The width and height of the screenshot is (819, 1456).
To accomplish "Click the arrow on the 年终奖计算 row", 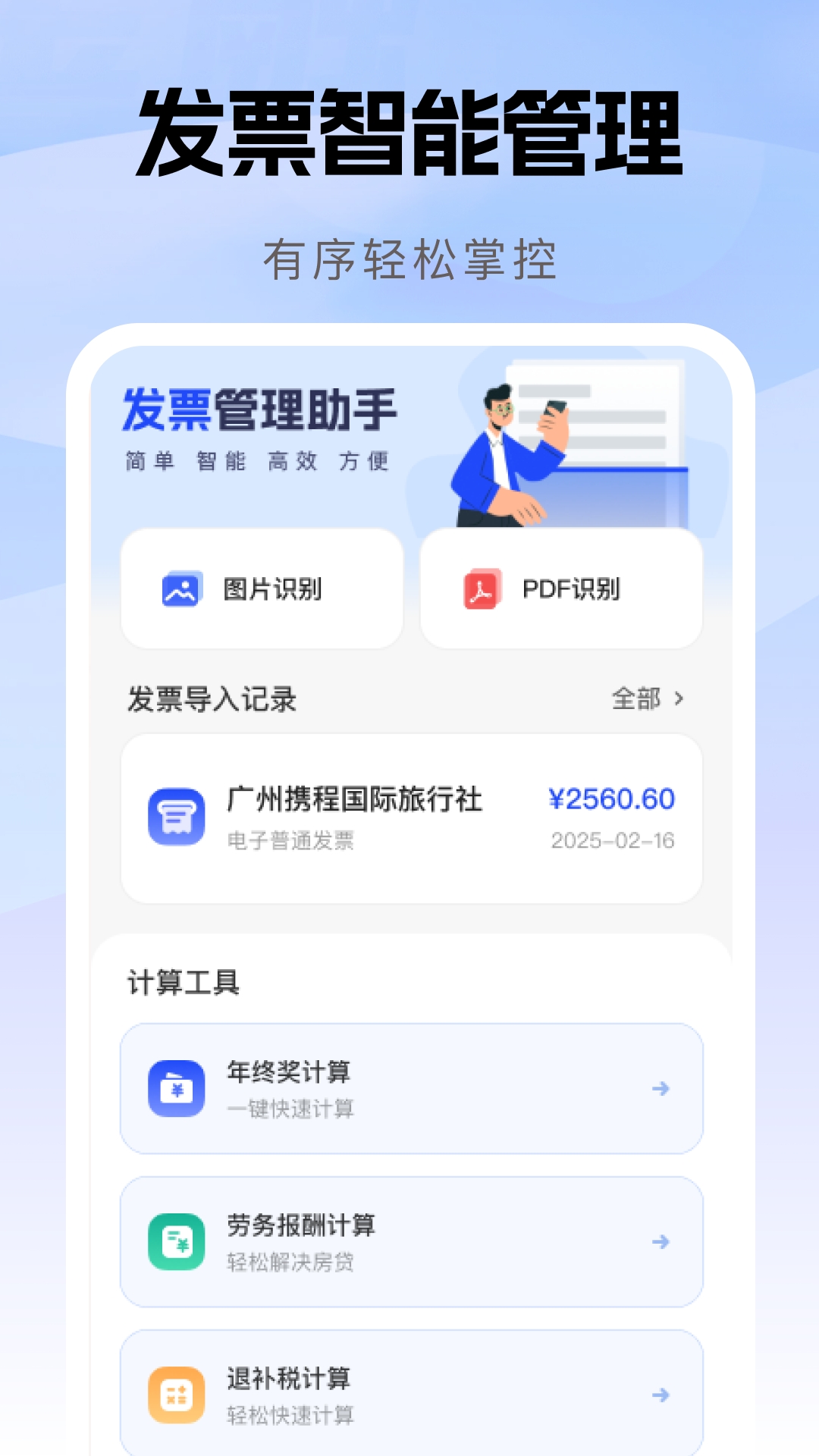I will pos(661,1090).
